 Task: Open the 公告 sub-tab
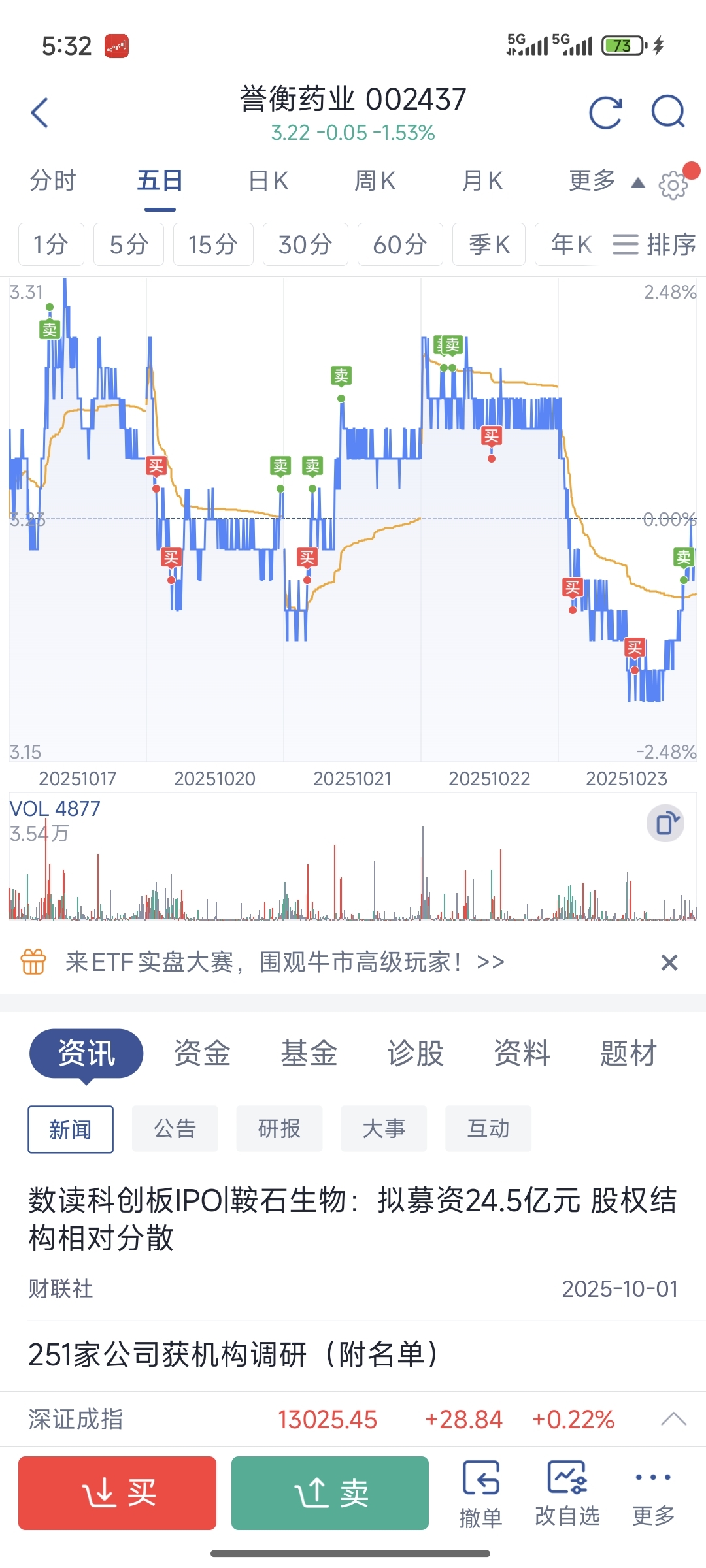(x=175, y=1128)
